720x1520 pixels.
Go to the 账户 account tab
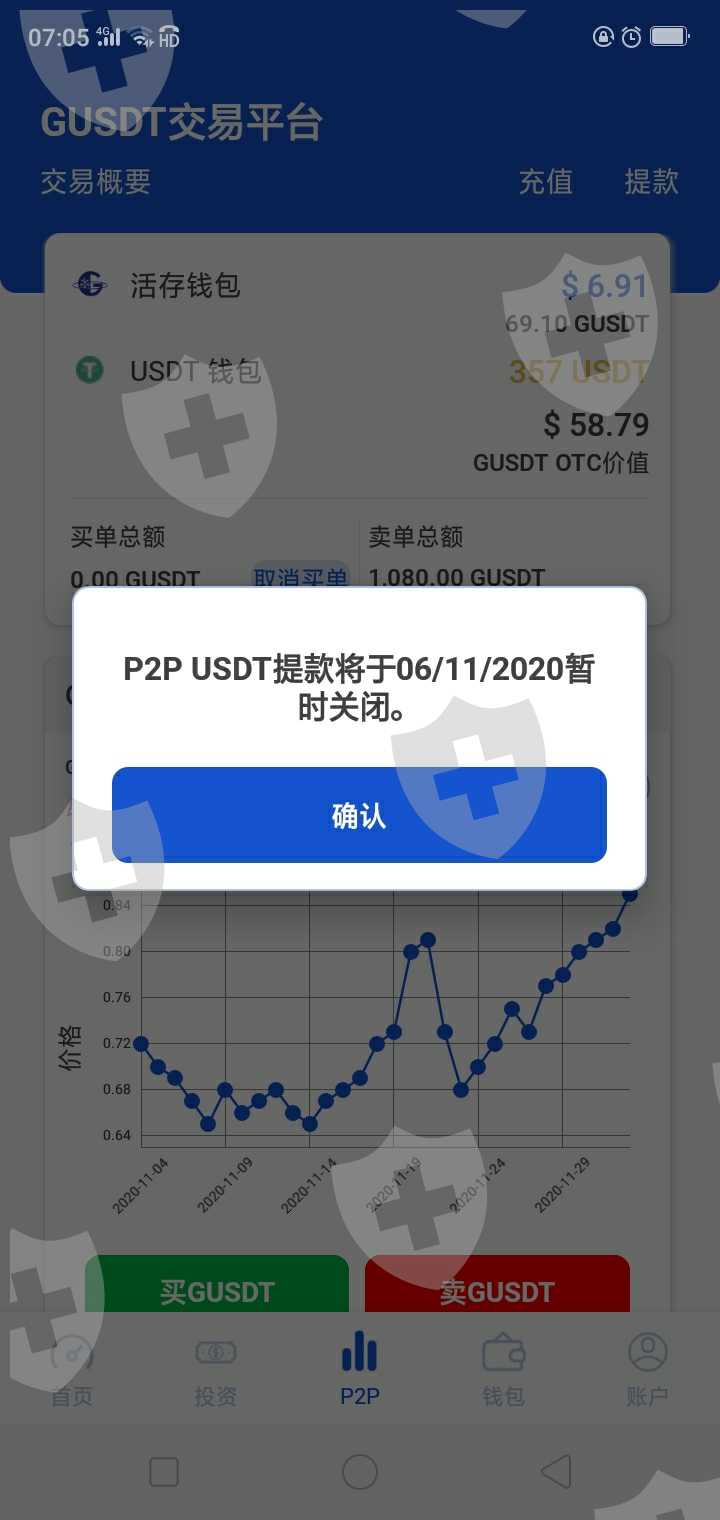(x=648, y=1369)
